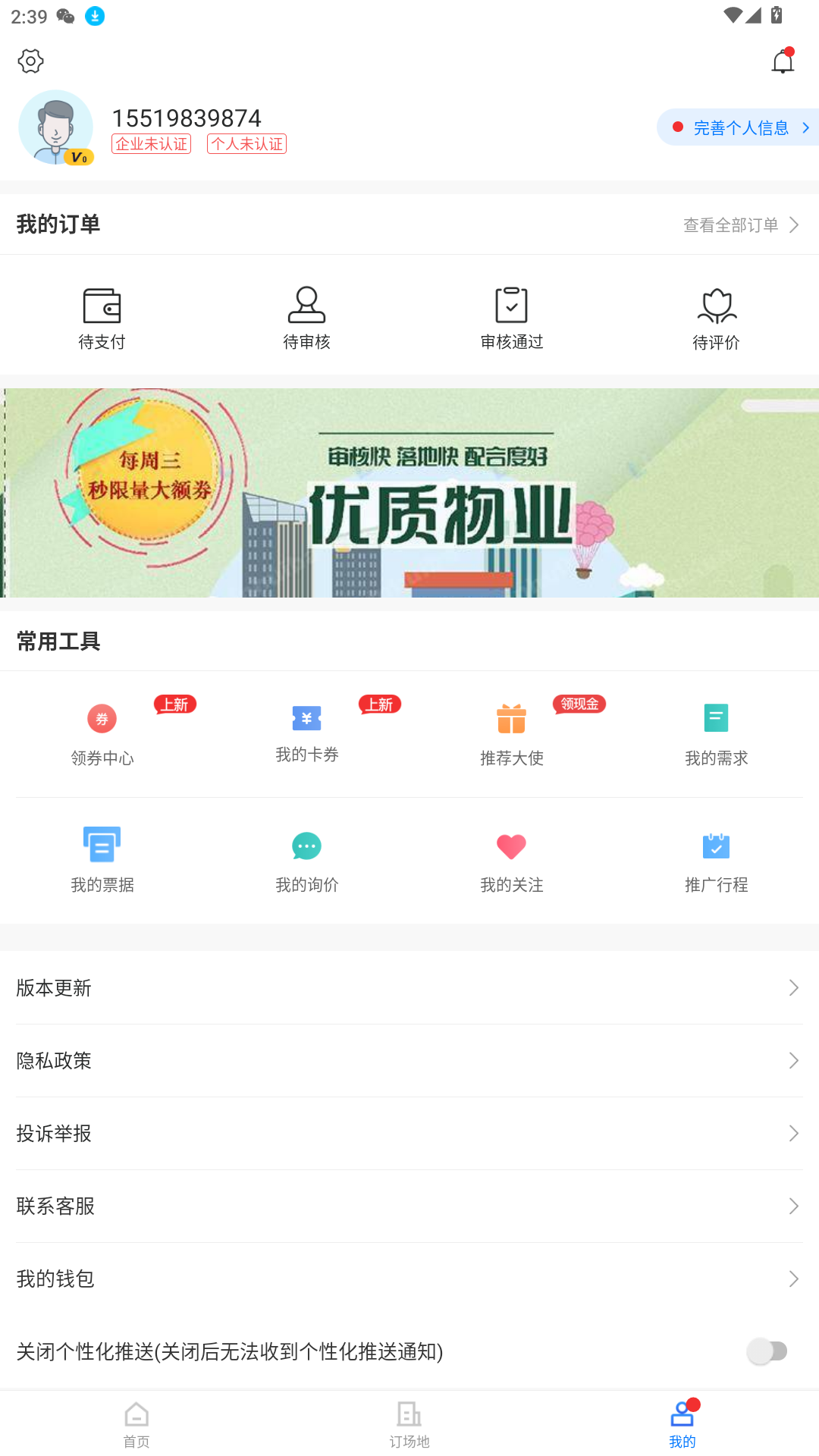Check 版本更新 row
This screenshot has height=1456, width=819.
click(409, 987)
